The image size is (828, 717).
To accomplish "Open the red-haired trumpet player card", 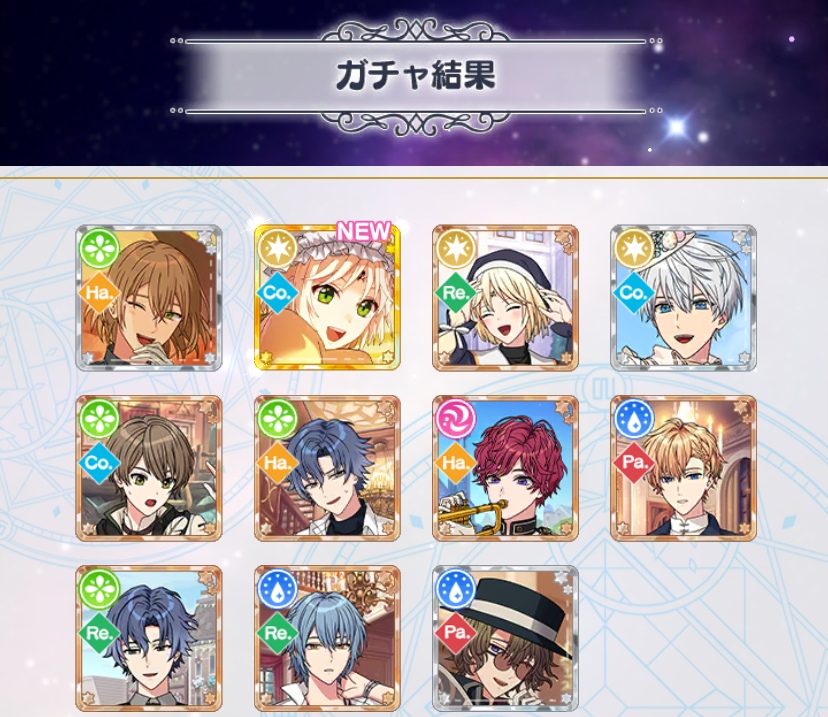I will tap(505, 468).
